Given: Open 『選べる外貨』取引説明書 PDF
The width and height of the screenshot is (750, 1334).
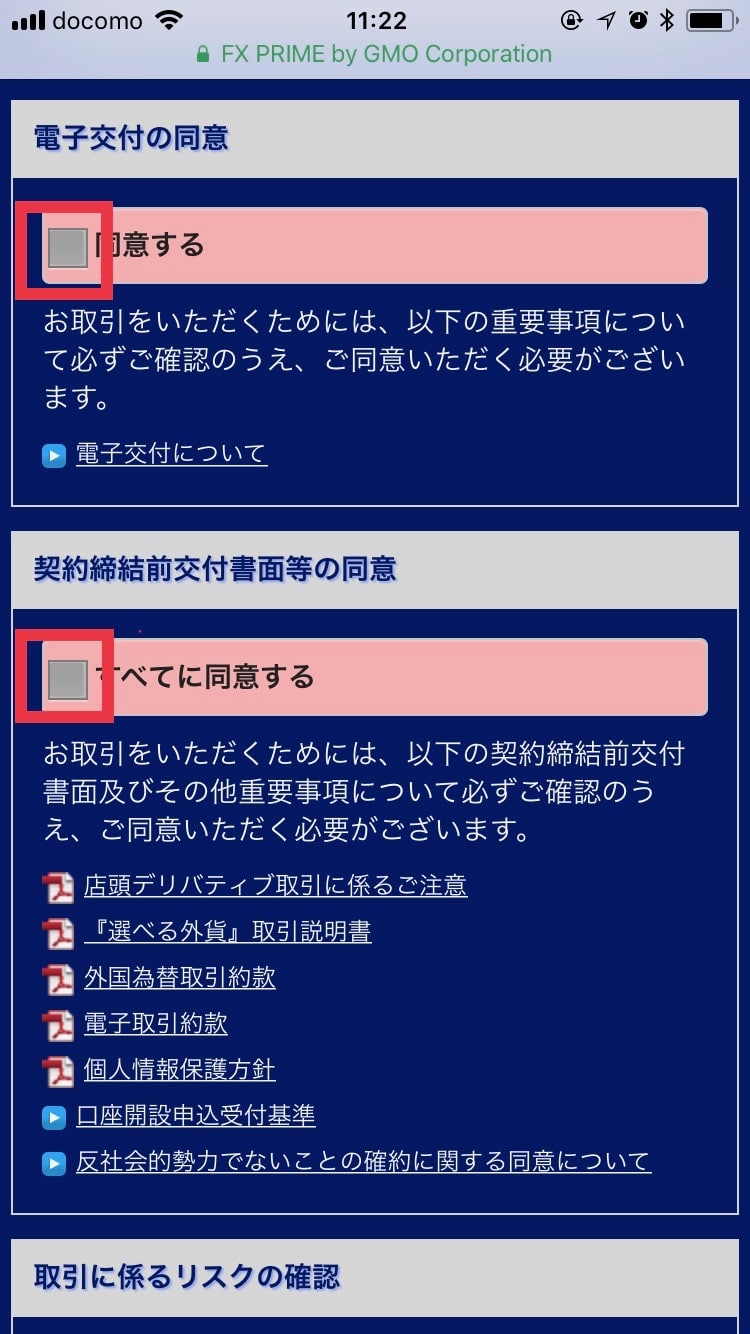Looking at the screenshot, I should coord(227,932).
